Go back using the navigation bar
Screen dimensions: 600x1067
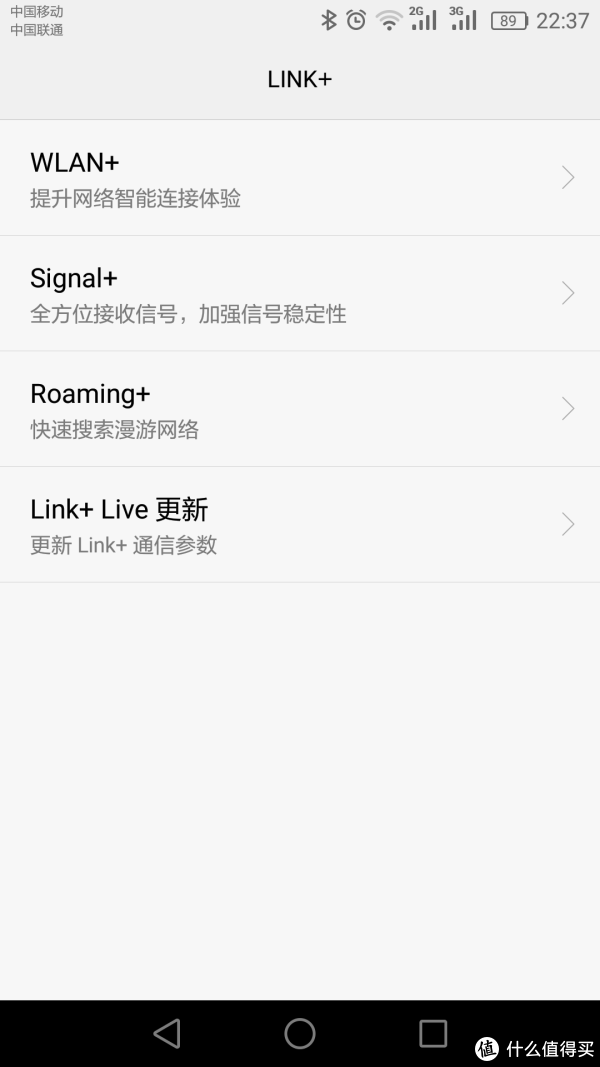167,1033
